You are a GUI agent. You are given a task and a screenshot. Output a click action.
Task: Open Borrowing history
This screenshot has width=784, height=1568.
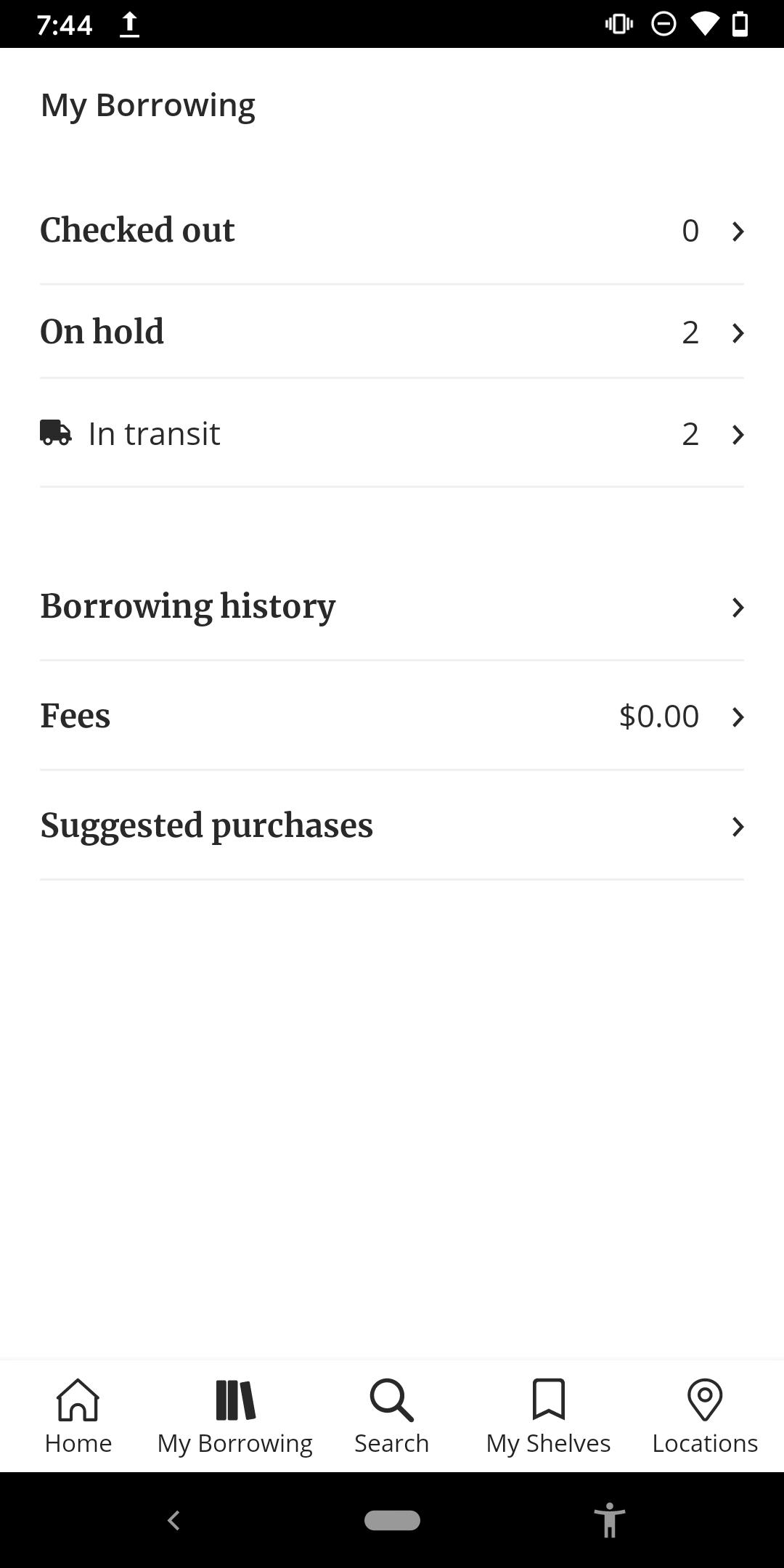pyautogui.click(x=392, y=607)
